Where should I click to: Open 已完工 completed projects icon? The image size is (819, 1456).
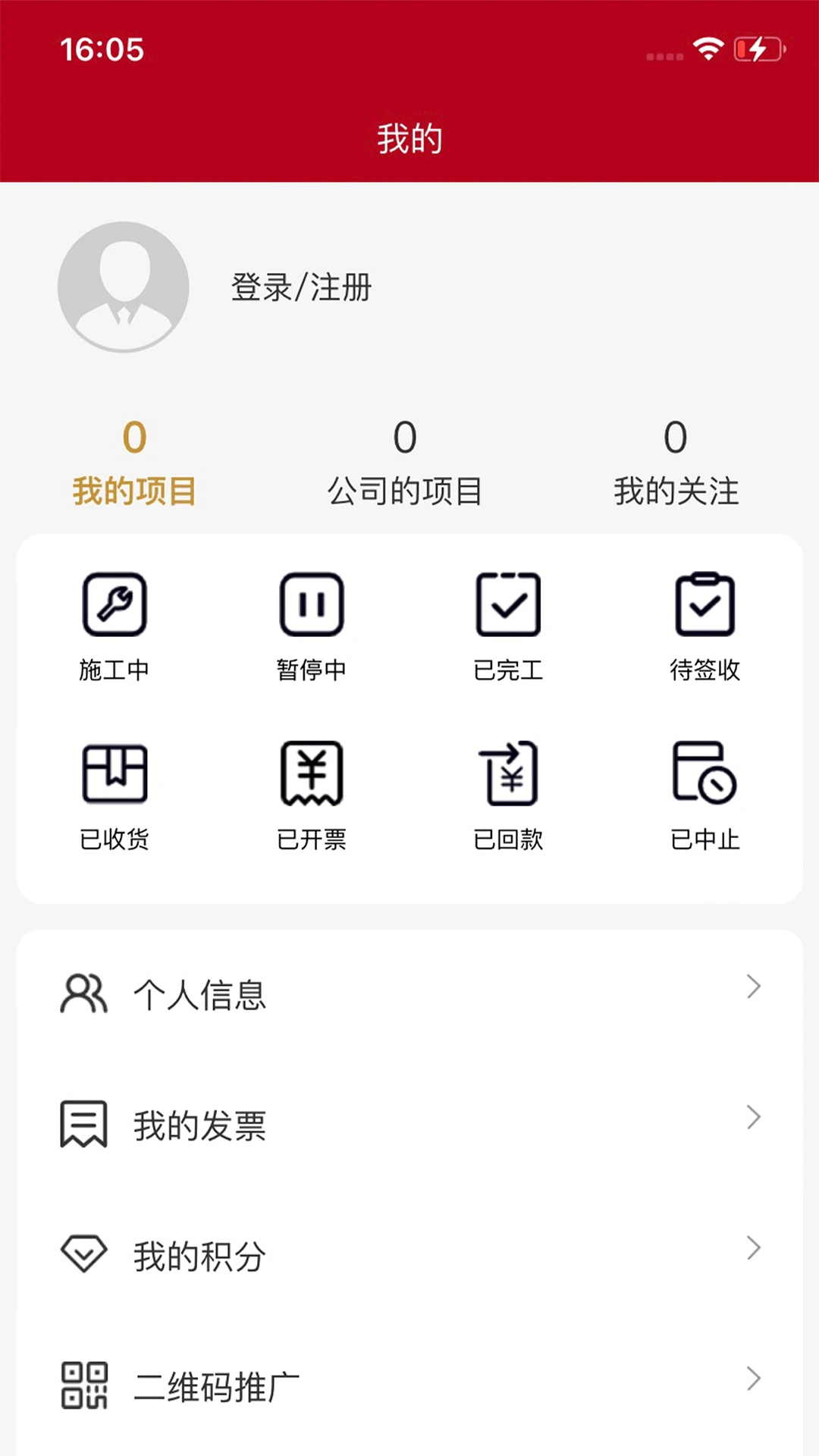[508, 604]
